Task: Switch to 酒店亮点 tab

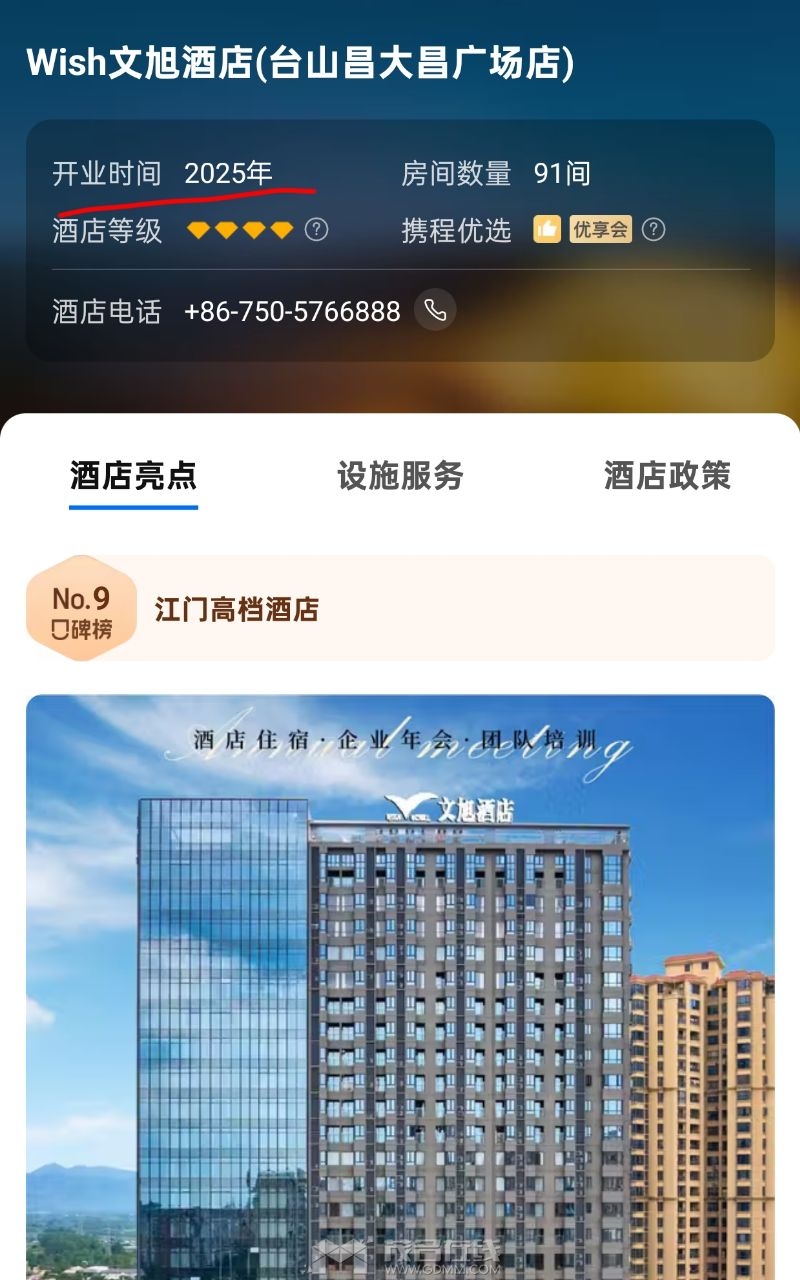Action: 133,476
